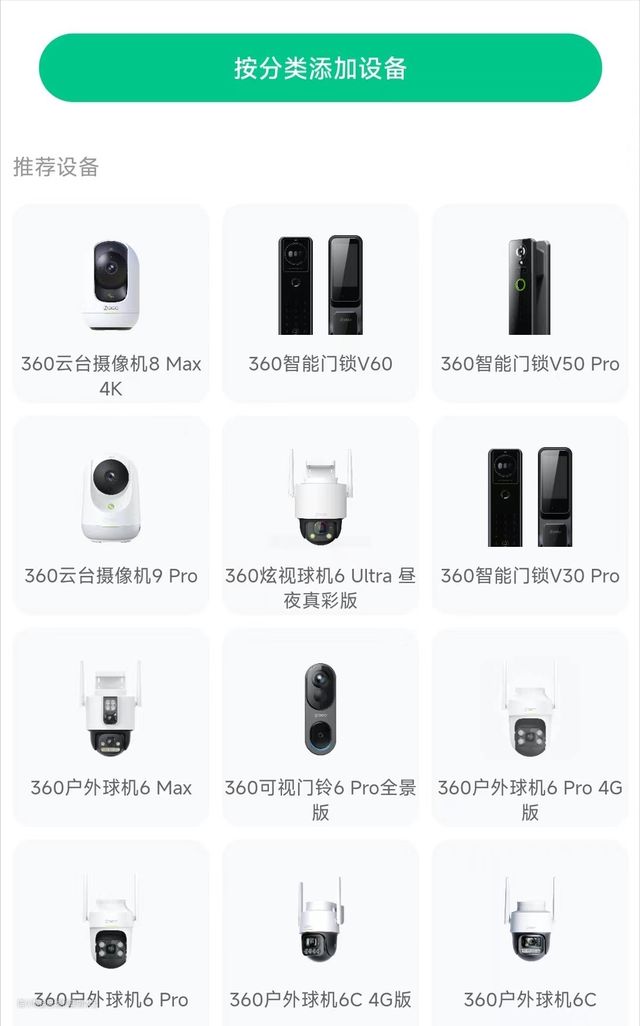640x1026 pixels.
Task: Choose the 360智能门锁V60 card
Action: (320, 303)
